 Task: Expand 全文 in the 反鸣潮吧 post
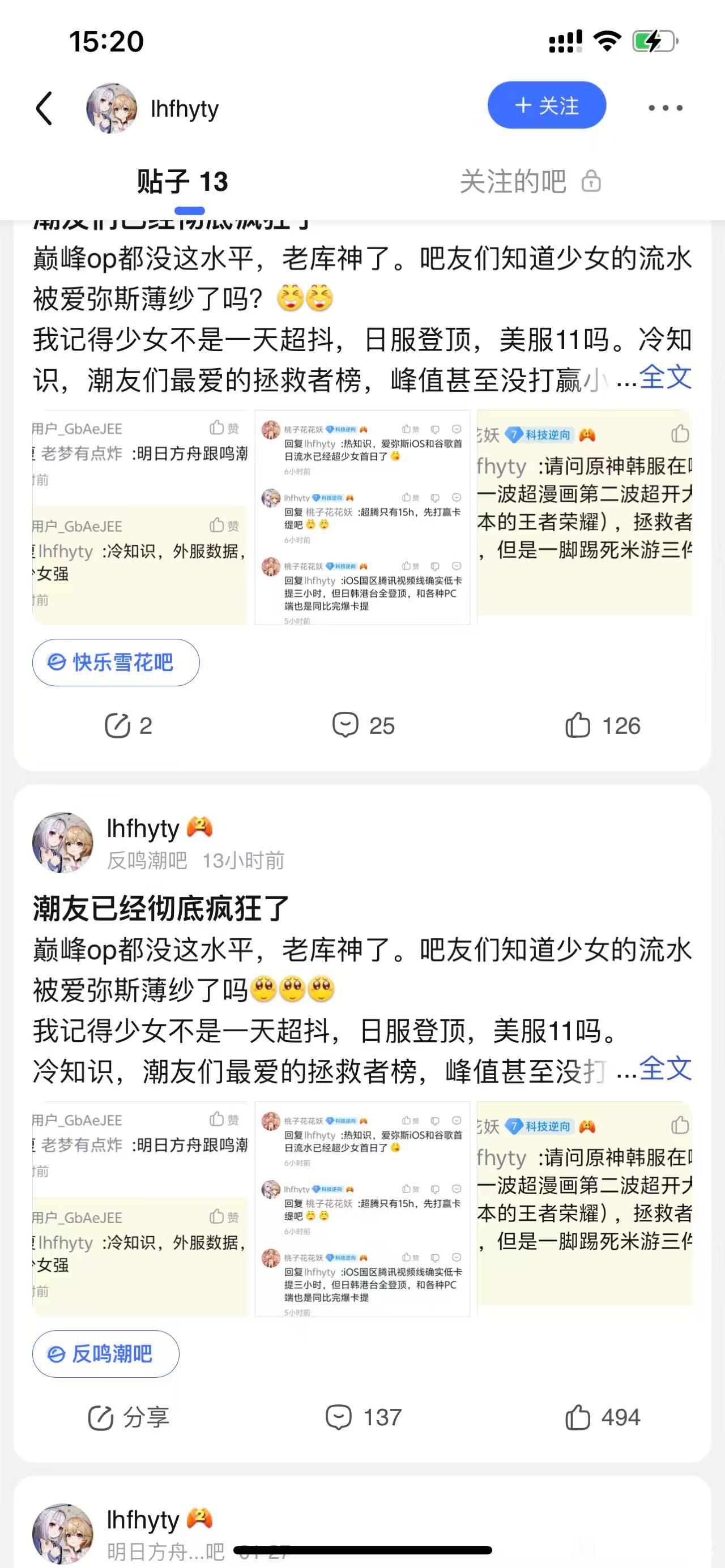(665, 1069)
